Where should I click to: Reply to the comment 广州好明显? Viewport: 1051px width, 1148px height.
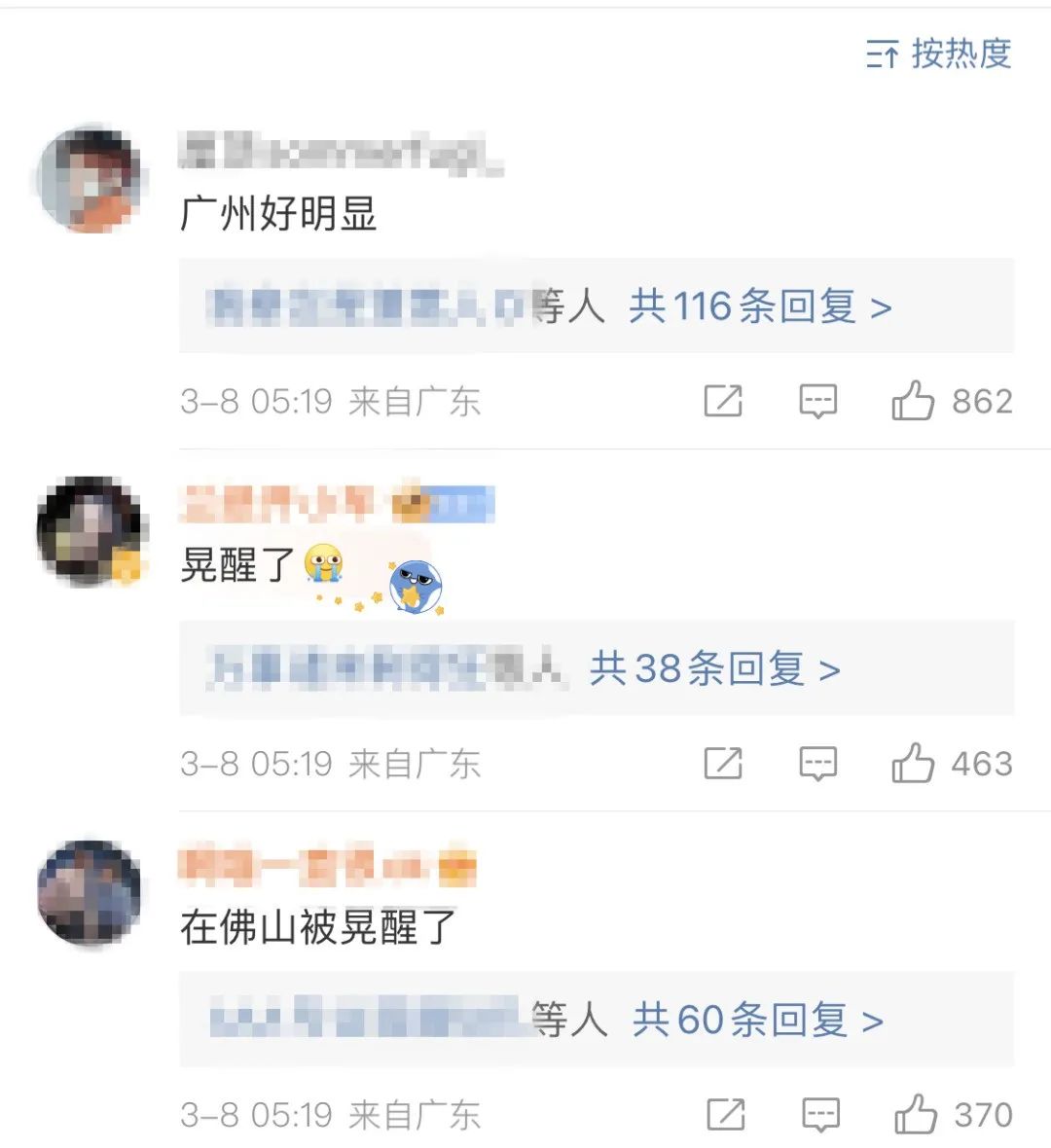[x=817, y=401]
